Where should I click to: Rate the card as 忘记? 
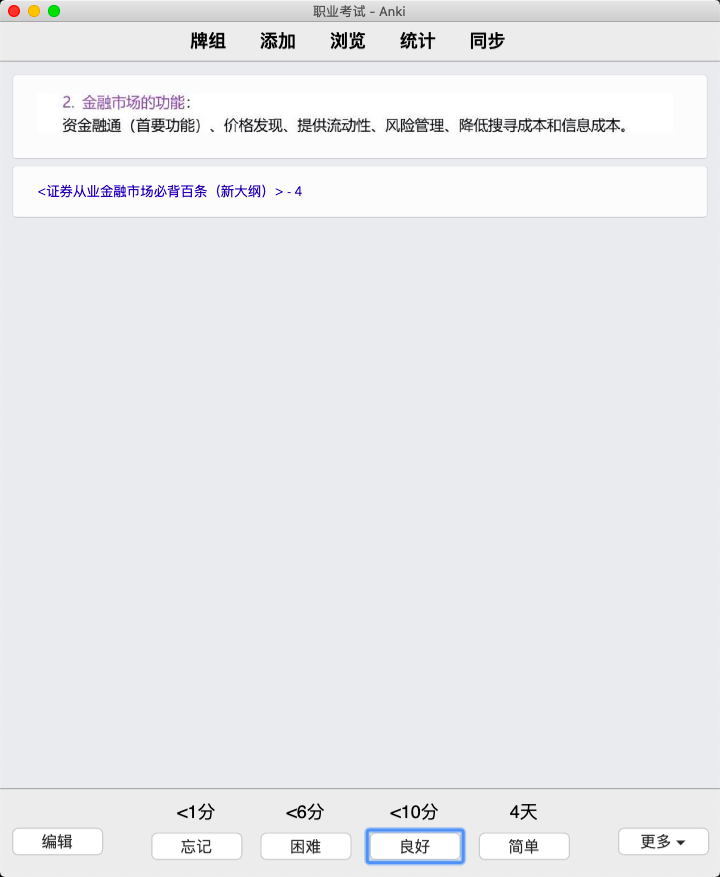tap(196, 846)
